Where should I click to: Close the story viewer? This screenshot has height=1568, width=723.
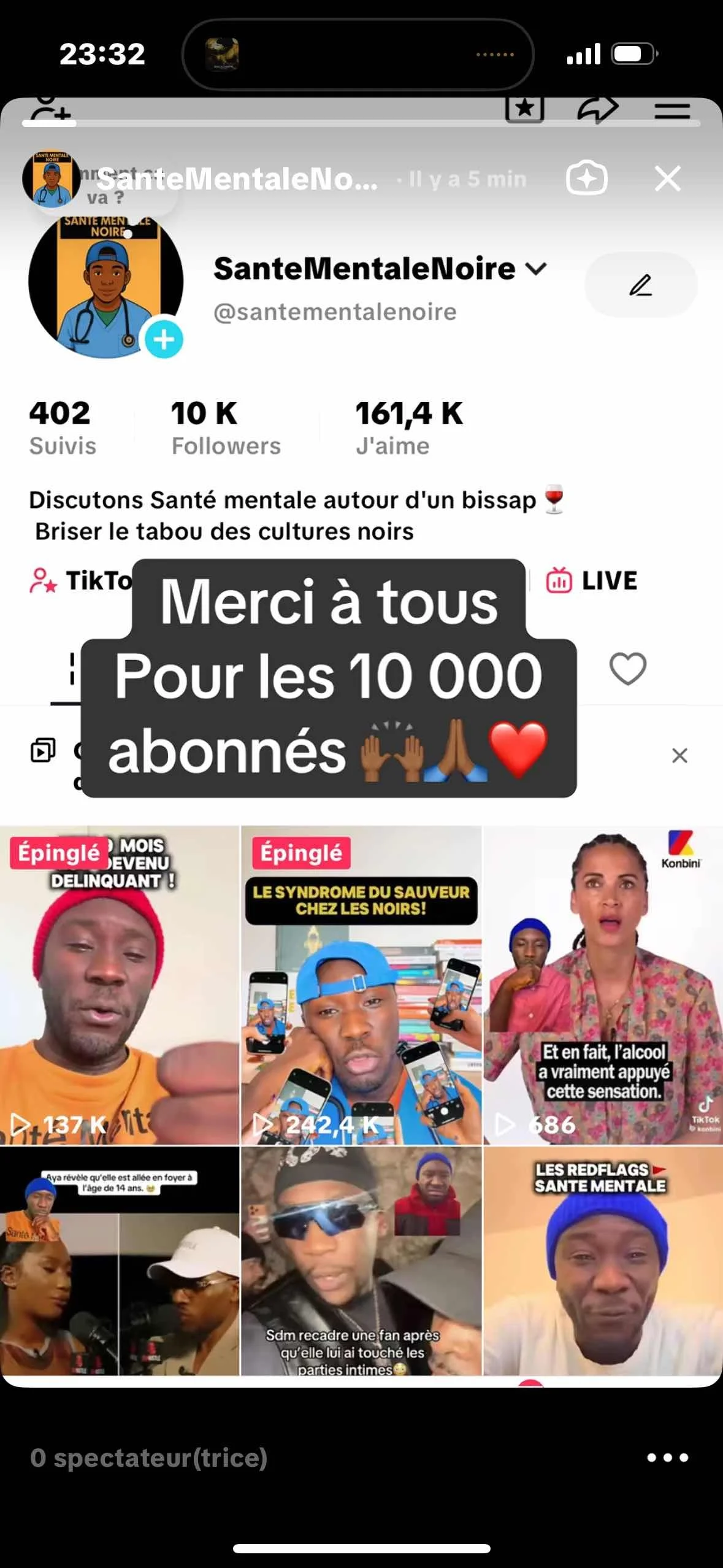(667, 179)
